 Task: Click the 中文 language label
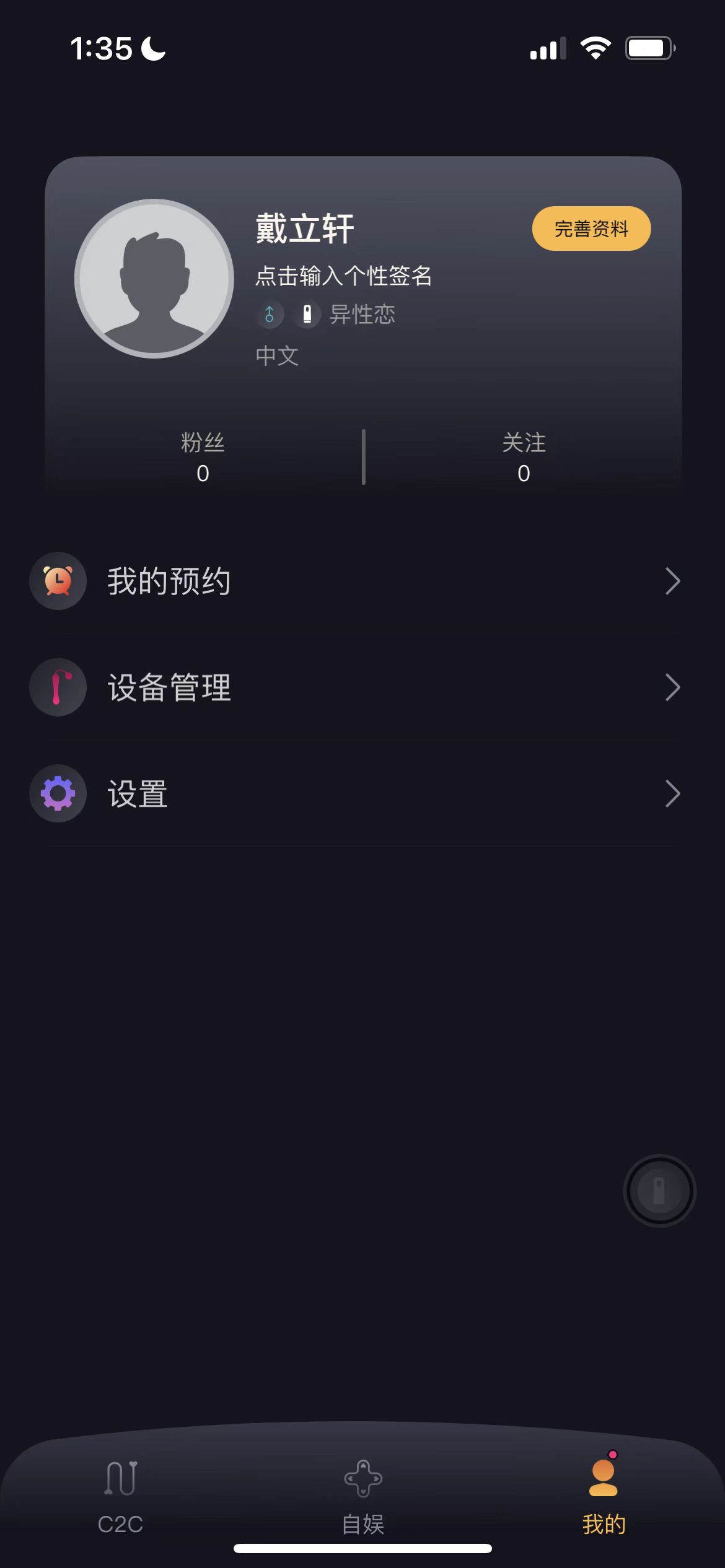[277, 355]
